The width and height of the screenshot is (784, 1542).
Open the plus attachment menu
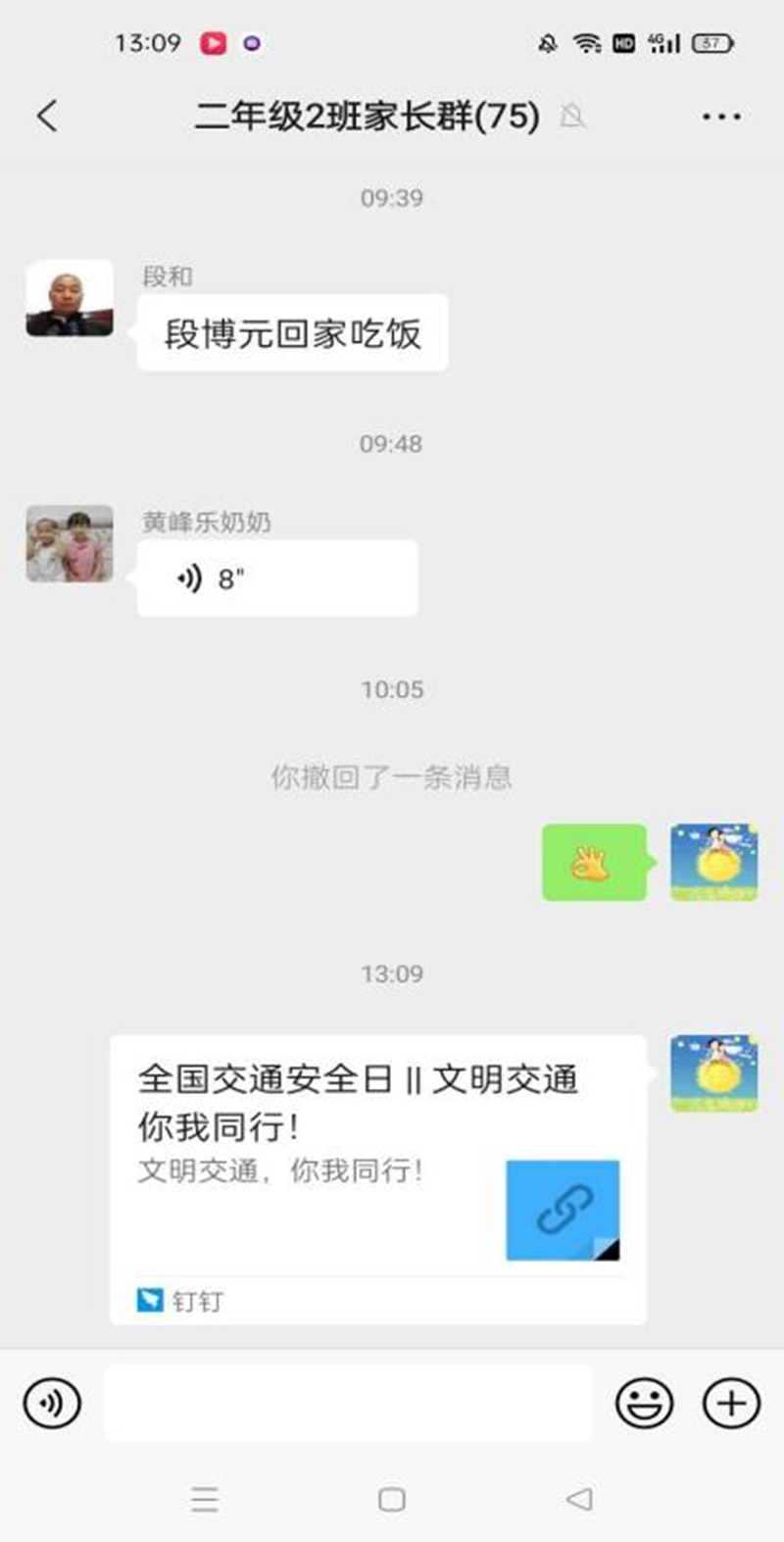(731, 1403)
